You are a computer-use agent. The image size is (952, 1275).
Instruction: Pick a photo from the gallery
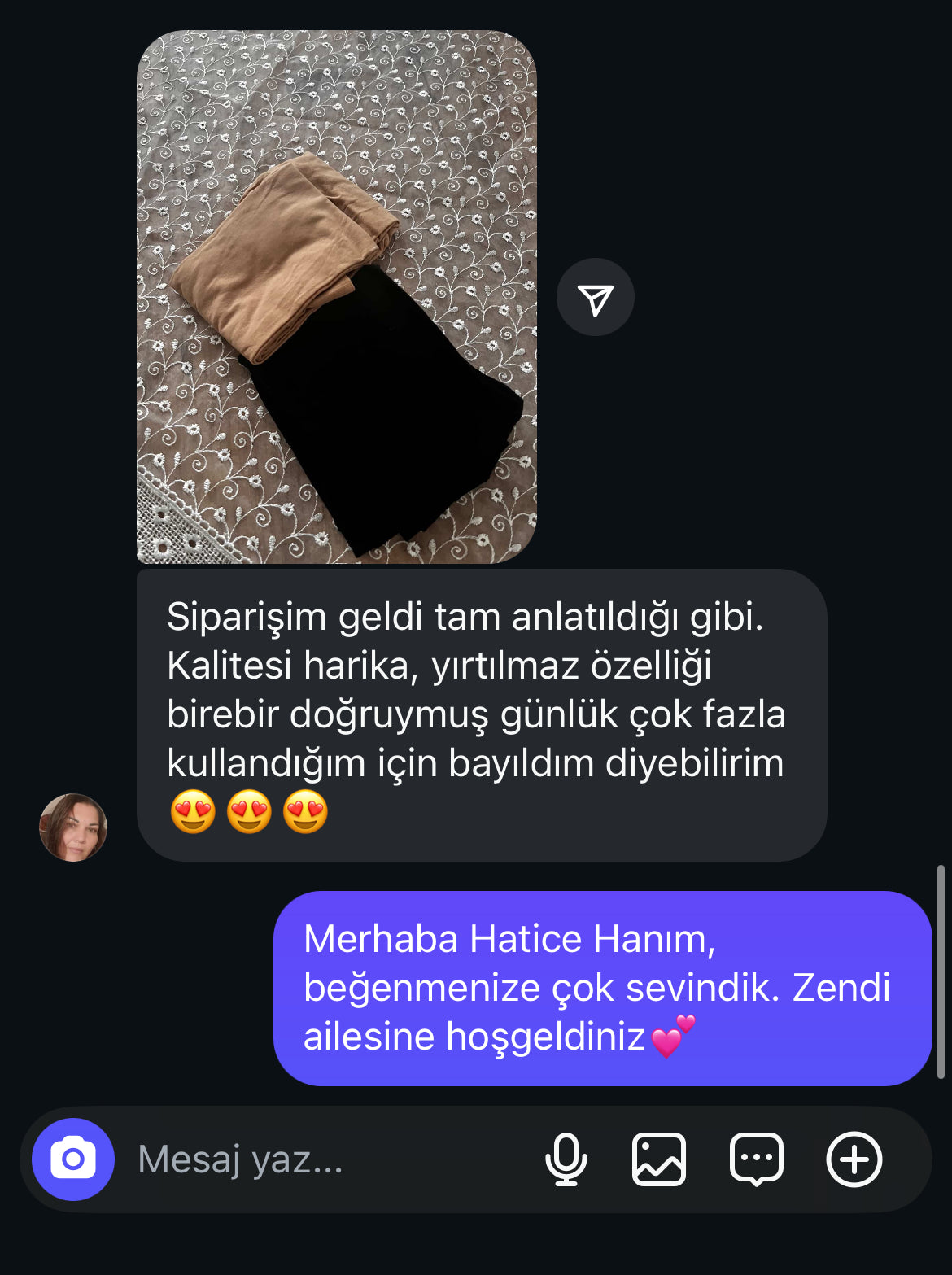[x=658, y=1159]
